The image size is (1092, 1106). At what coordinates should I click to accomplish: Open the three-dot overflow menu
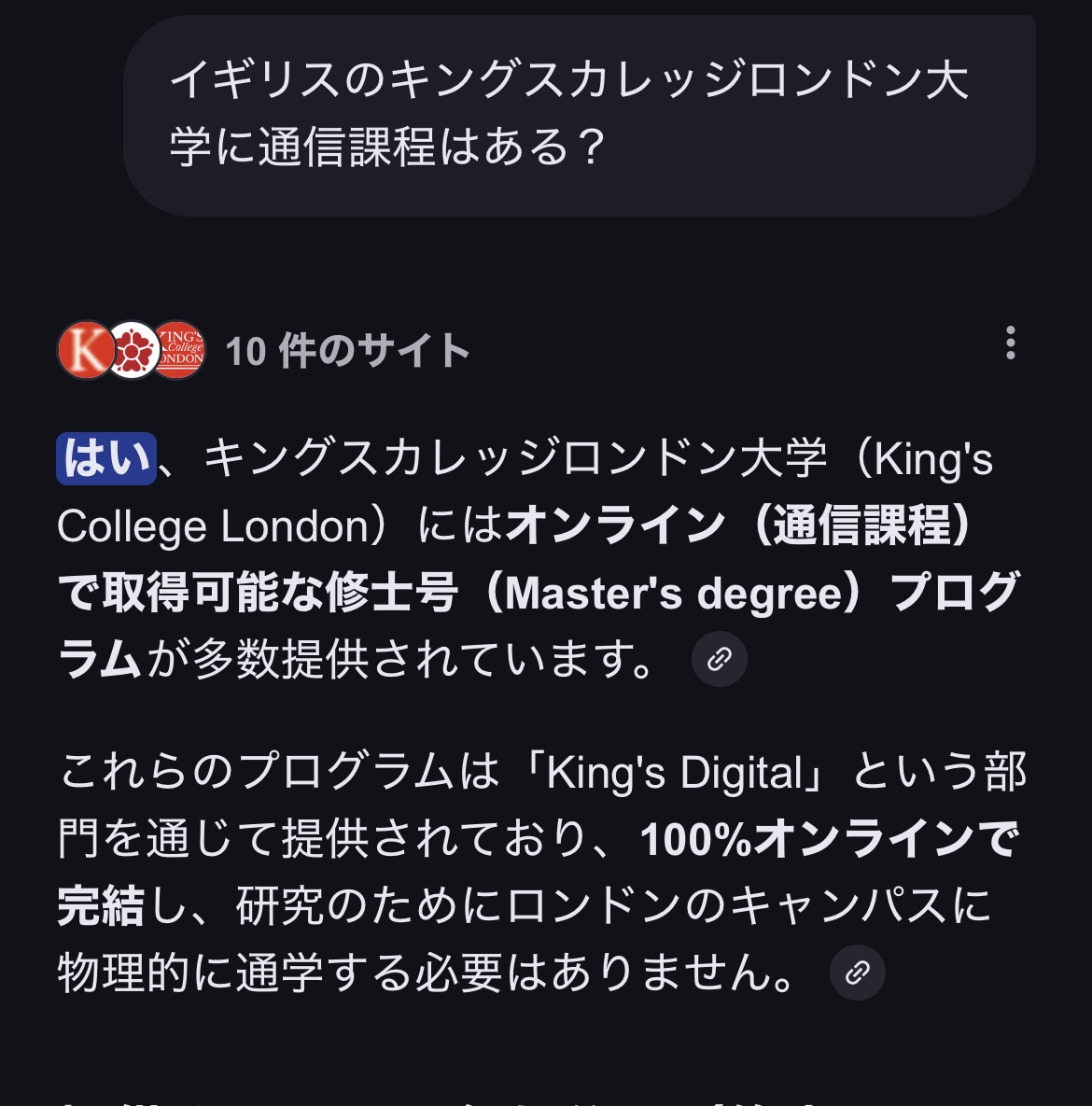pyautogui.click(x=1010, y=343)
